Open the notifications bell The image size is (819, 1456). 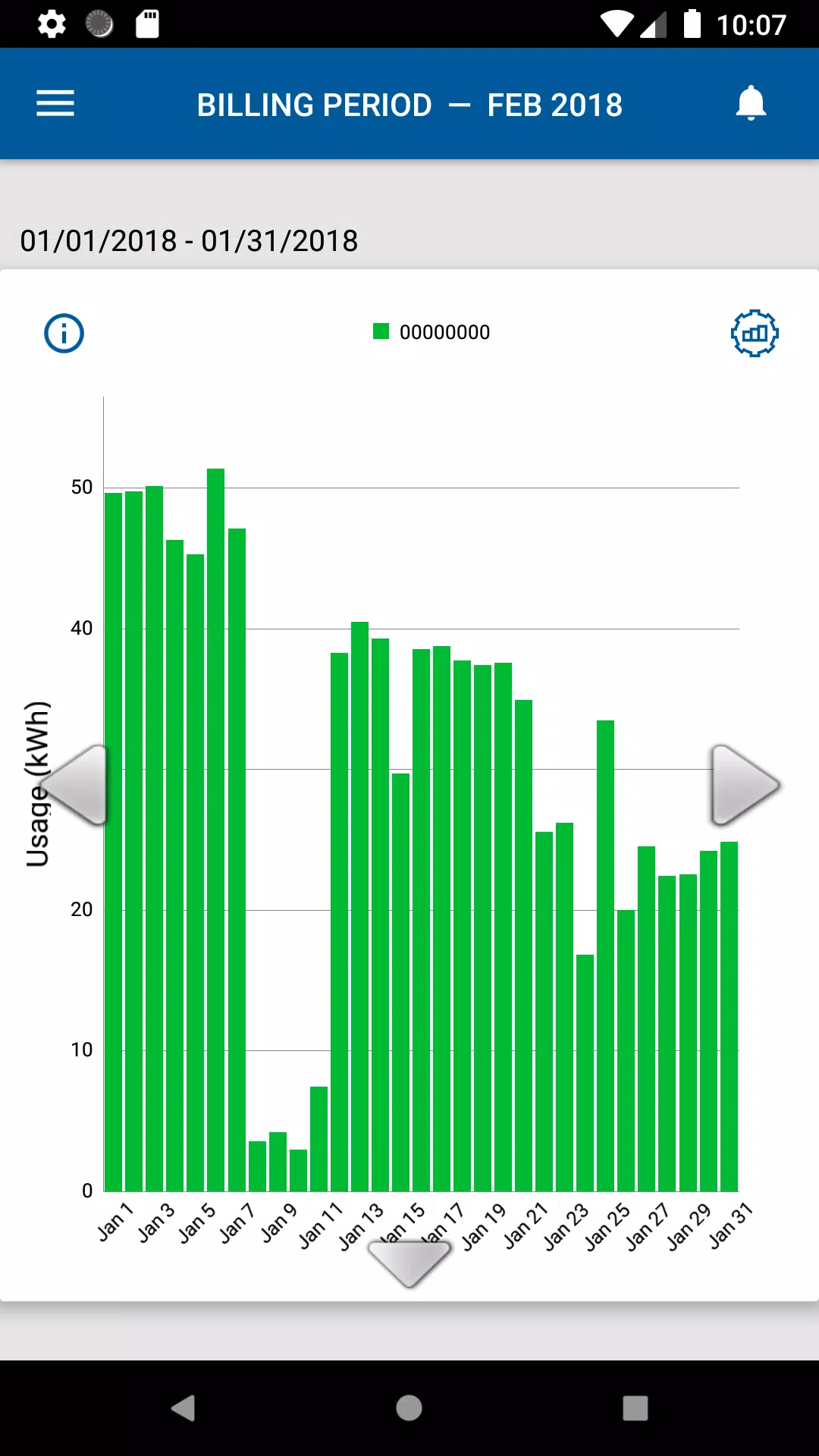pyautogui.click(x=751, y=104)
